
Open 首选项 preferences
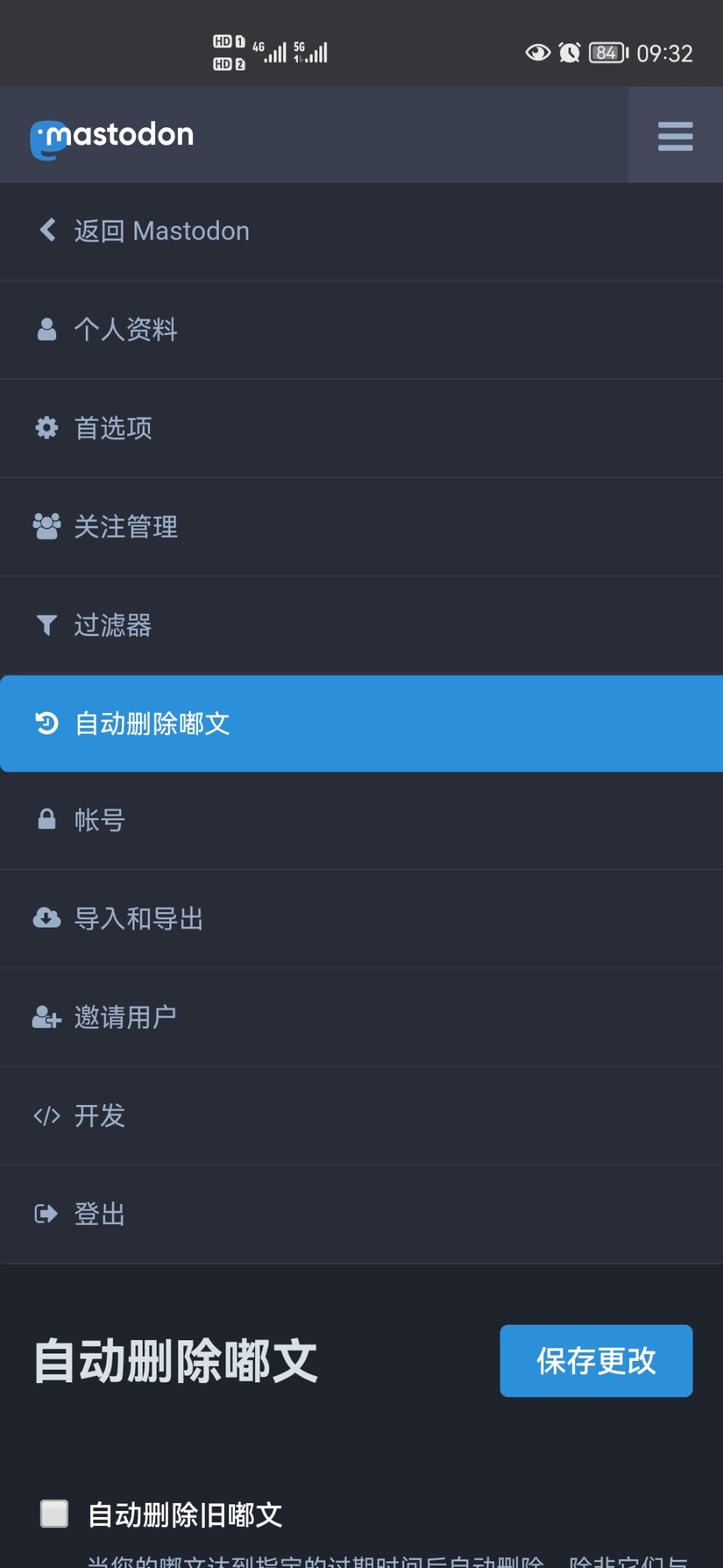click(113, 428)
